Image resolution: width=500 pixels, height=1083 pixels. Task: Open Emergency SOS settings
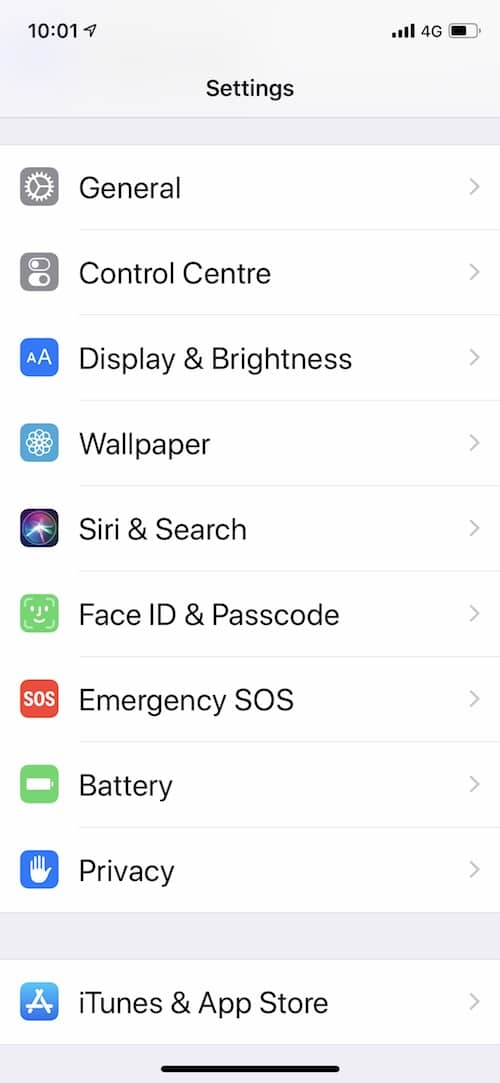click(x=250, y=699)
